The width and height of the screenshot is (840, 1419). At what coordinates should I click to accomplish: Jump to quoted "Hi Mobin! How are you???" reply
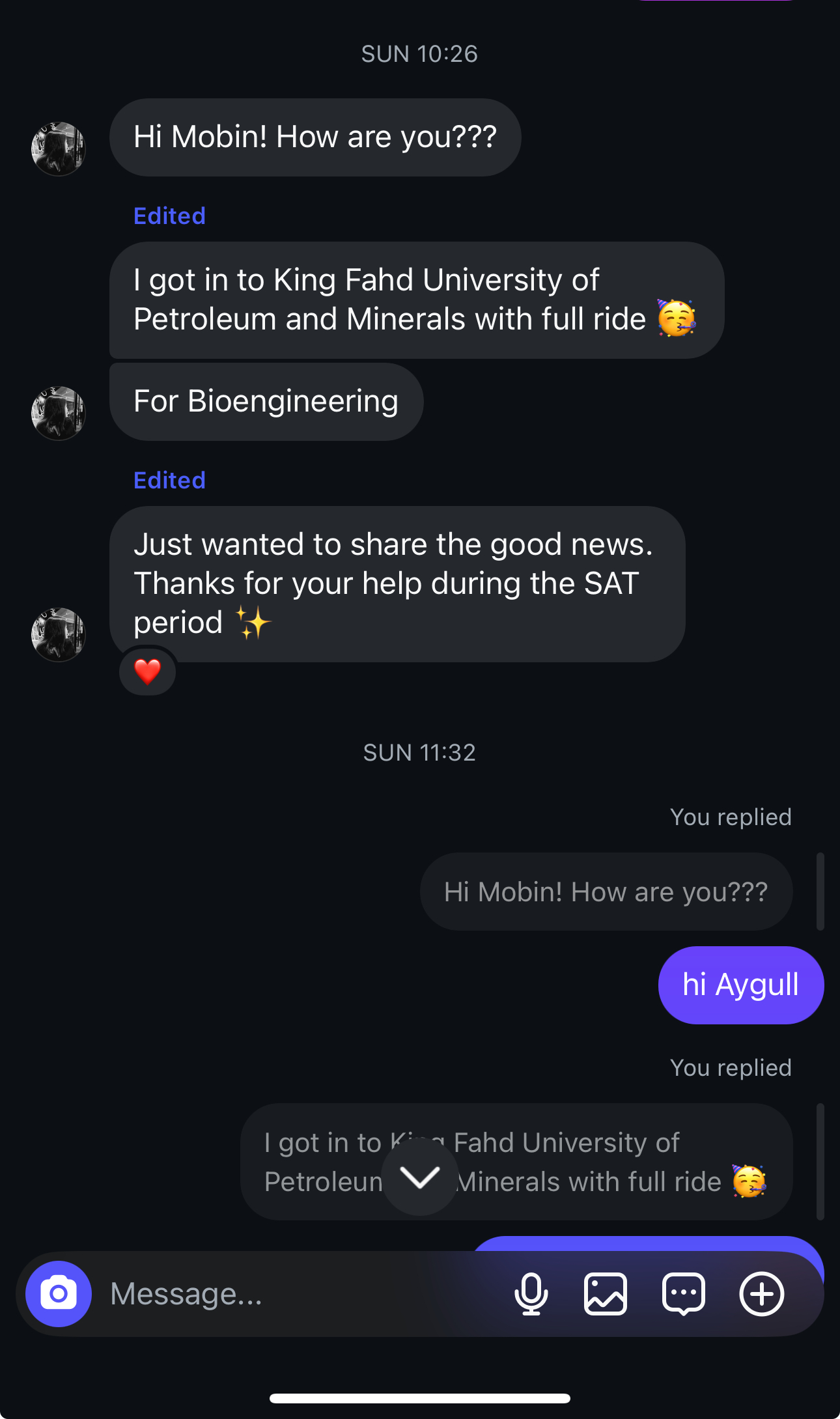[606, 892]
